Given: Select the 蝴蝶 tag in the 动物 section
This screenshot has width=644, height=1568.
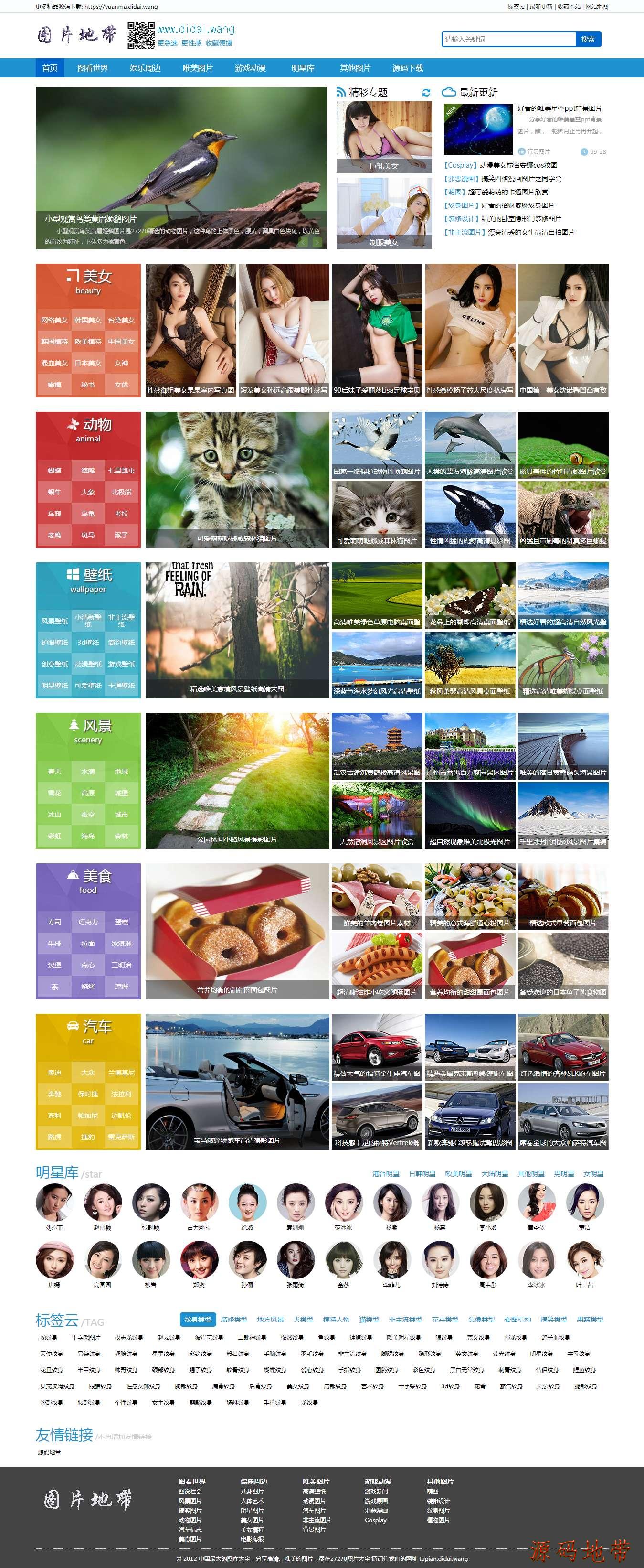Looking at the screenshot, I should pyautogui.click(x=55, y=471).
